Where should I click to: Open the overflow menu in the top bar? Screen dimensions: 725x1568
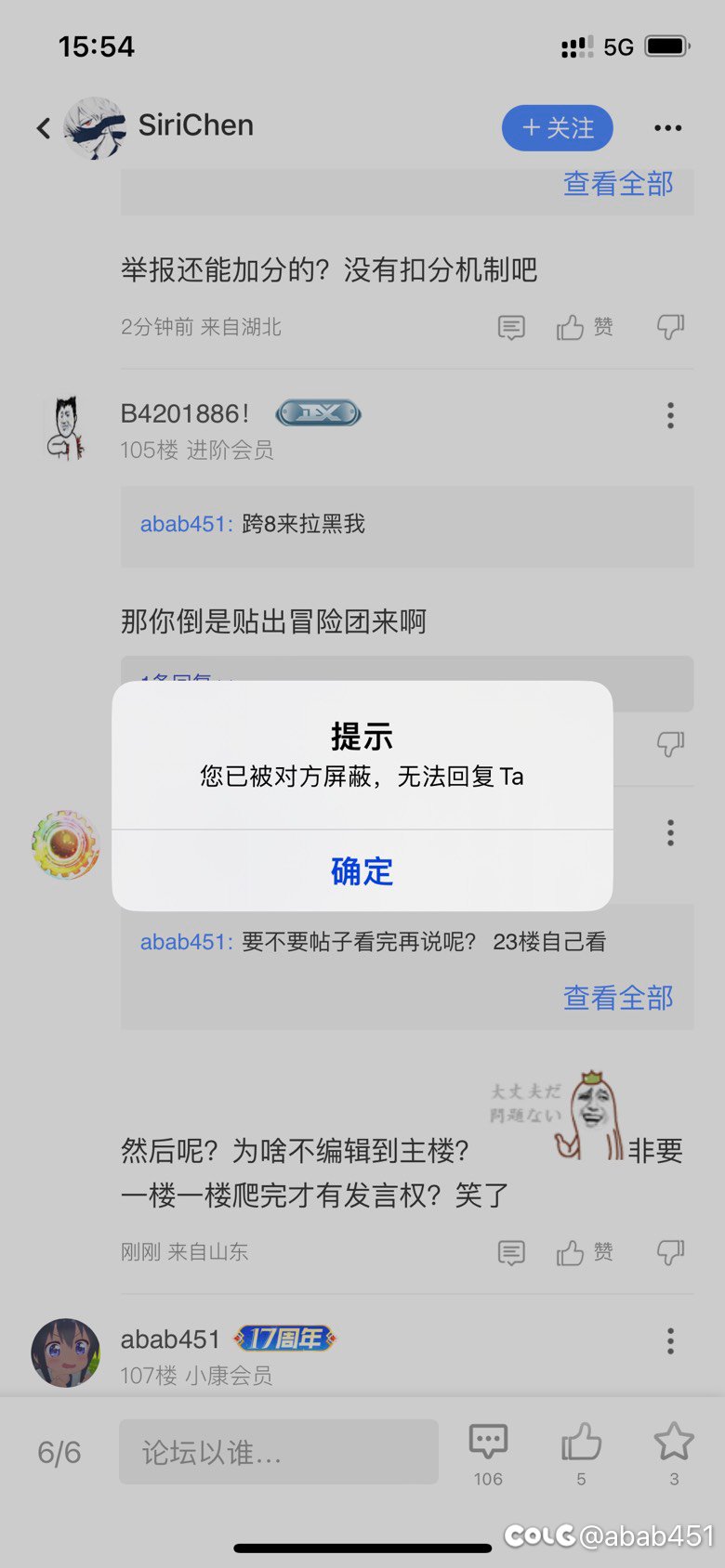pos(667,128)
